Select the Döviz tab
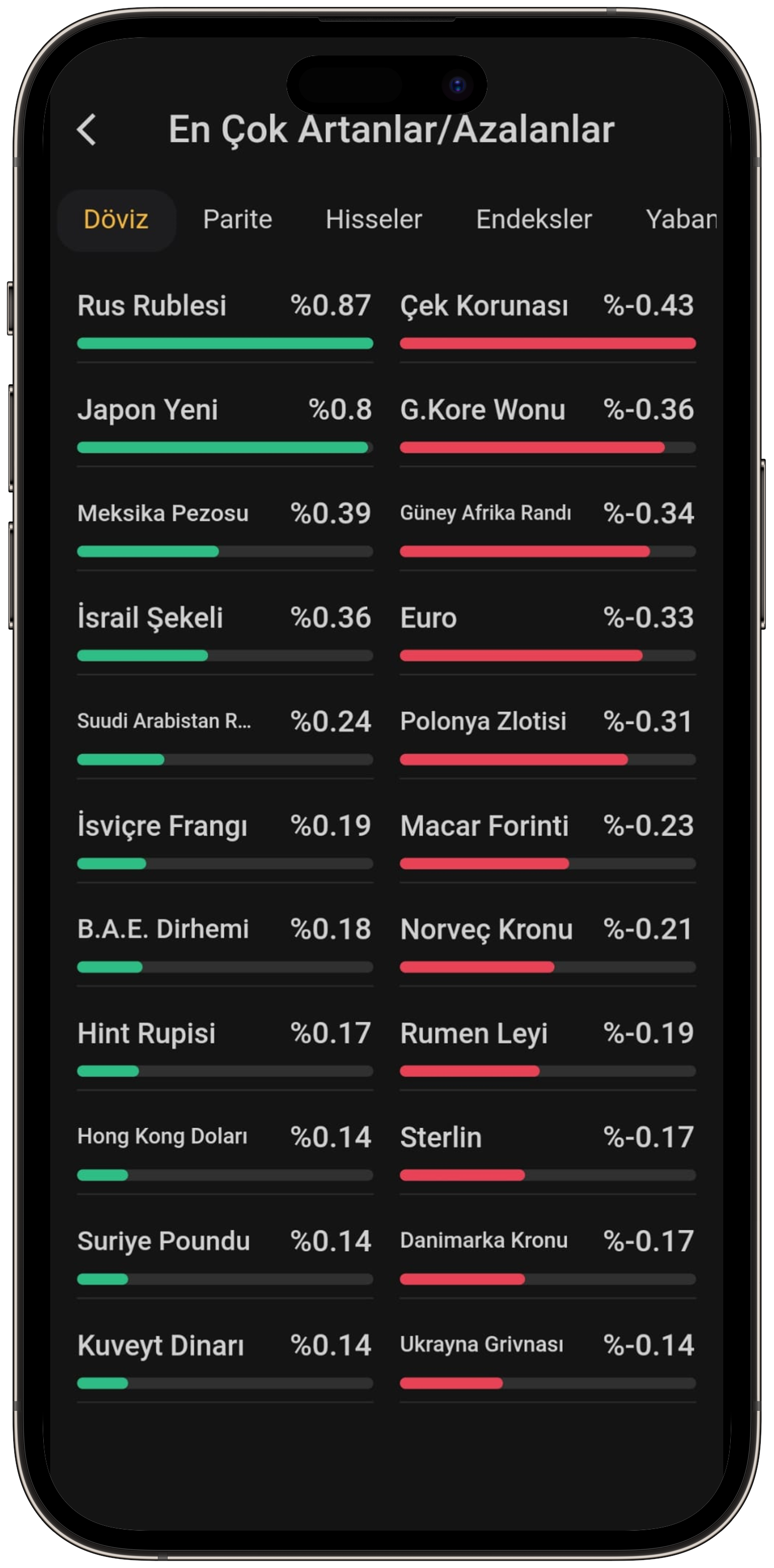Screen dimensions: 774x1568 click(116, 219)
